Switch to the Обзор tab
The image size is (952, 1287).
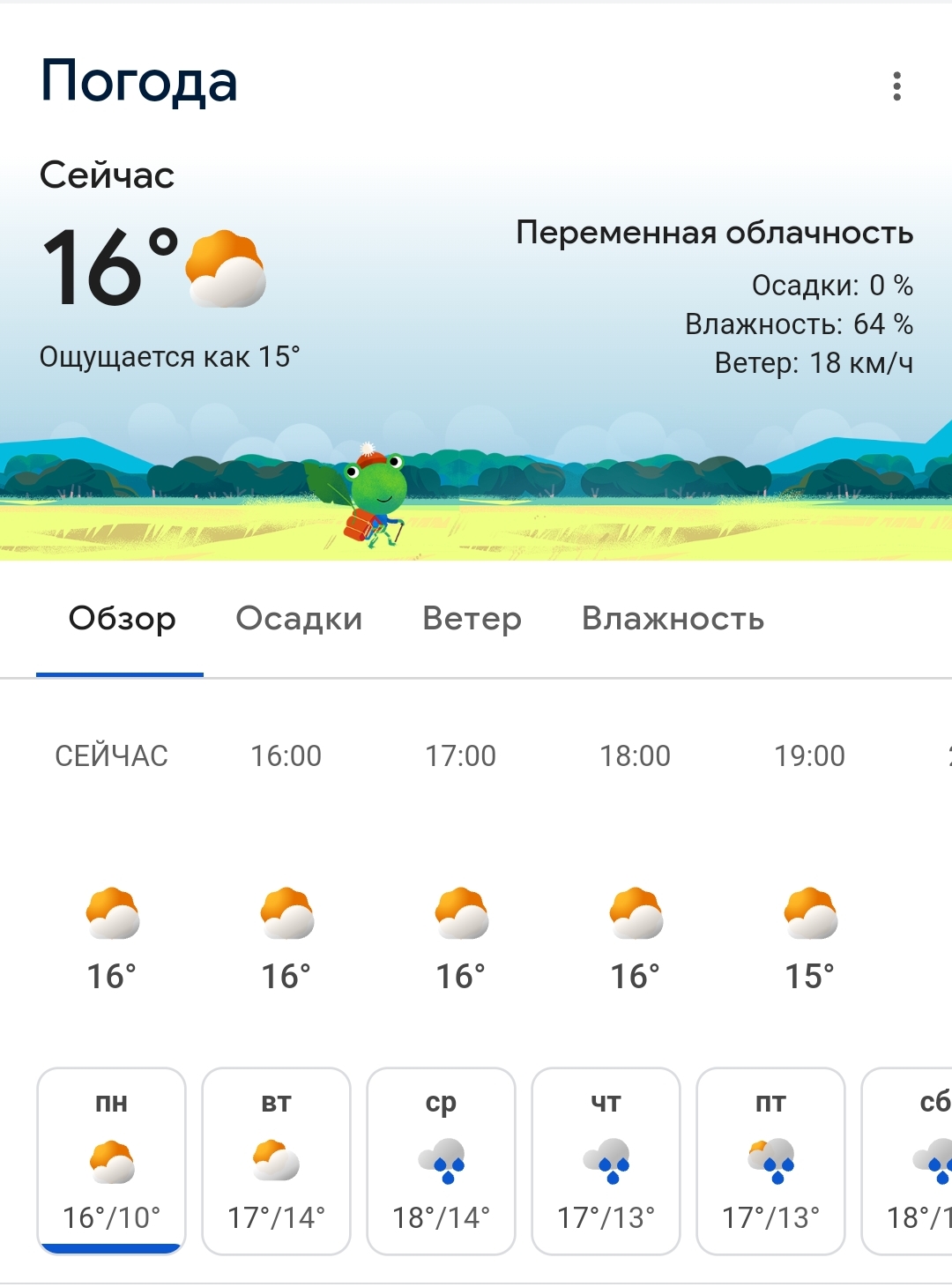tap(122, 619)
